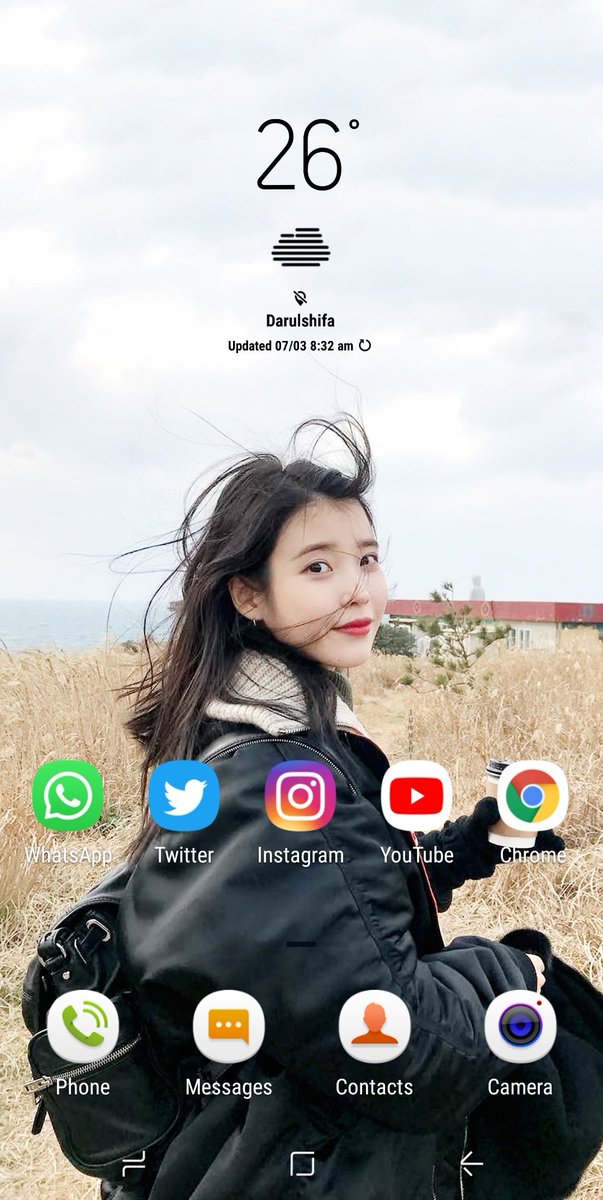Open the Chrome browser

click(x=532, y=796)
